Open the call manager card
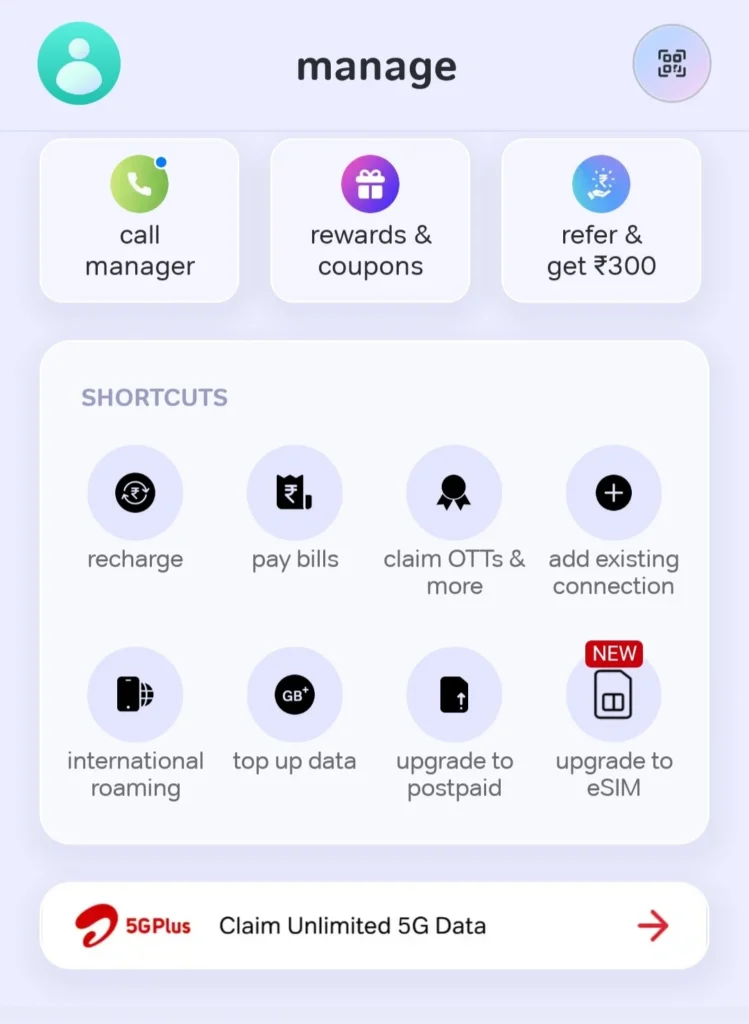The image size is (749, 1024). 139,220
